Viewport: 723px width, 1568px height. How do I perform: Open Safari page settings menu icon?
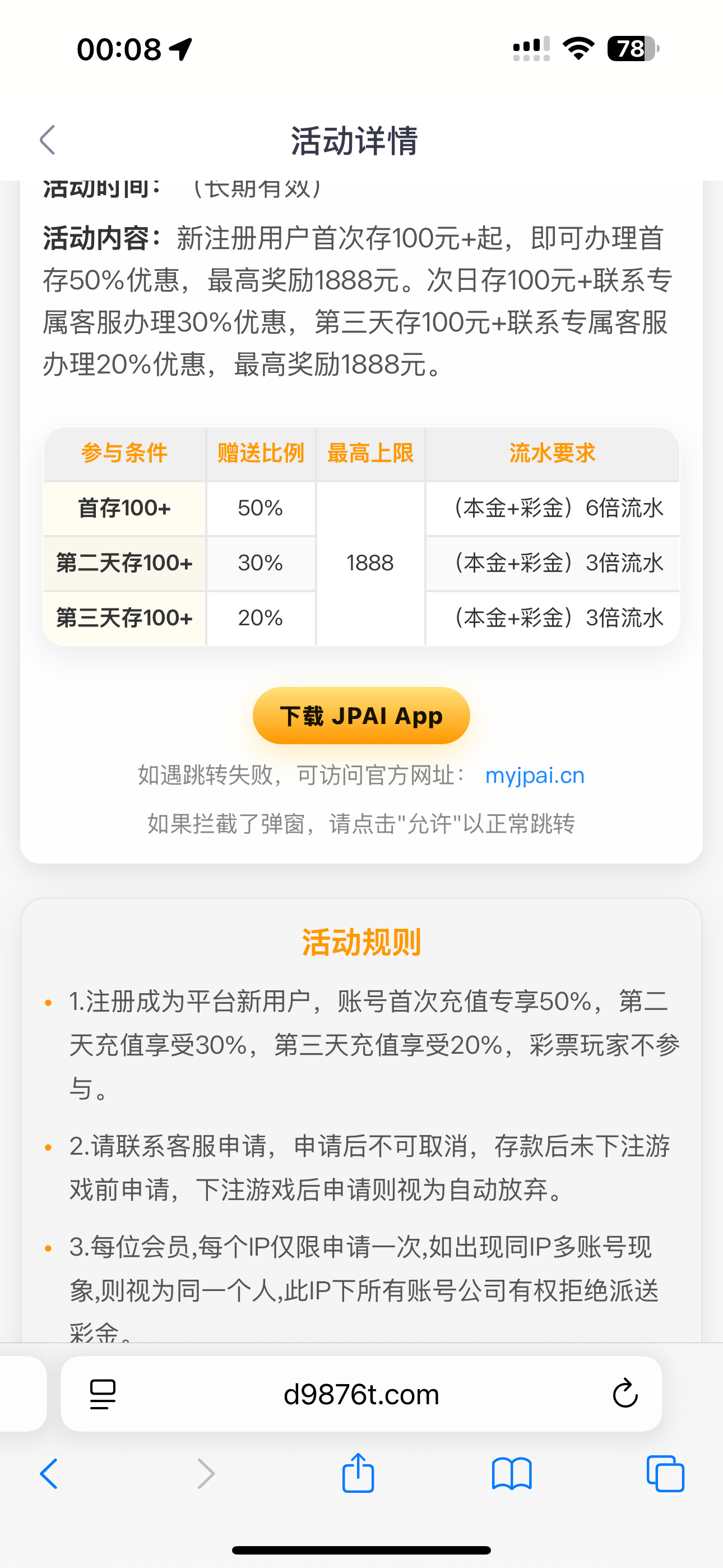click(103, 1394)
